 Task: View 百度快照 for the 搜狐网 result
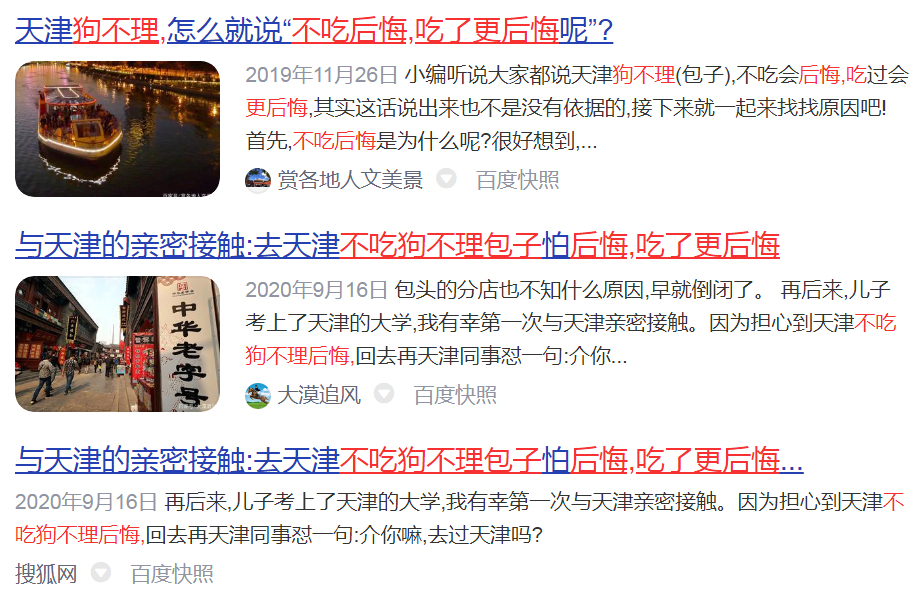(x=172, y=574)
